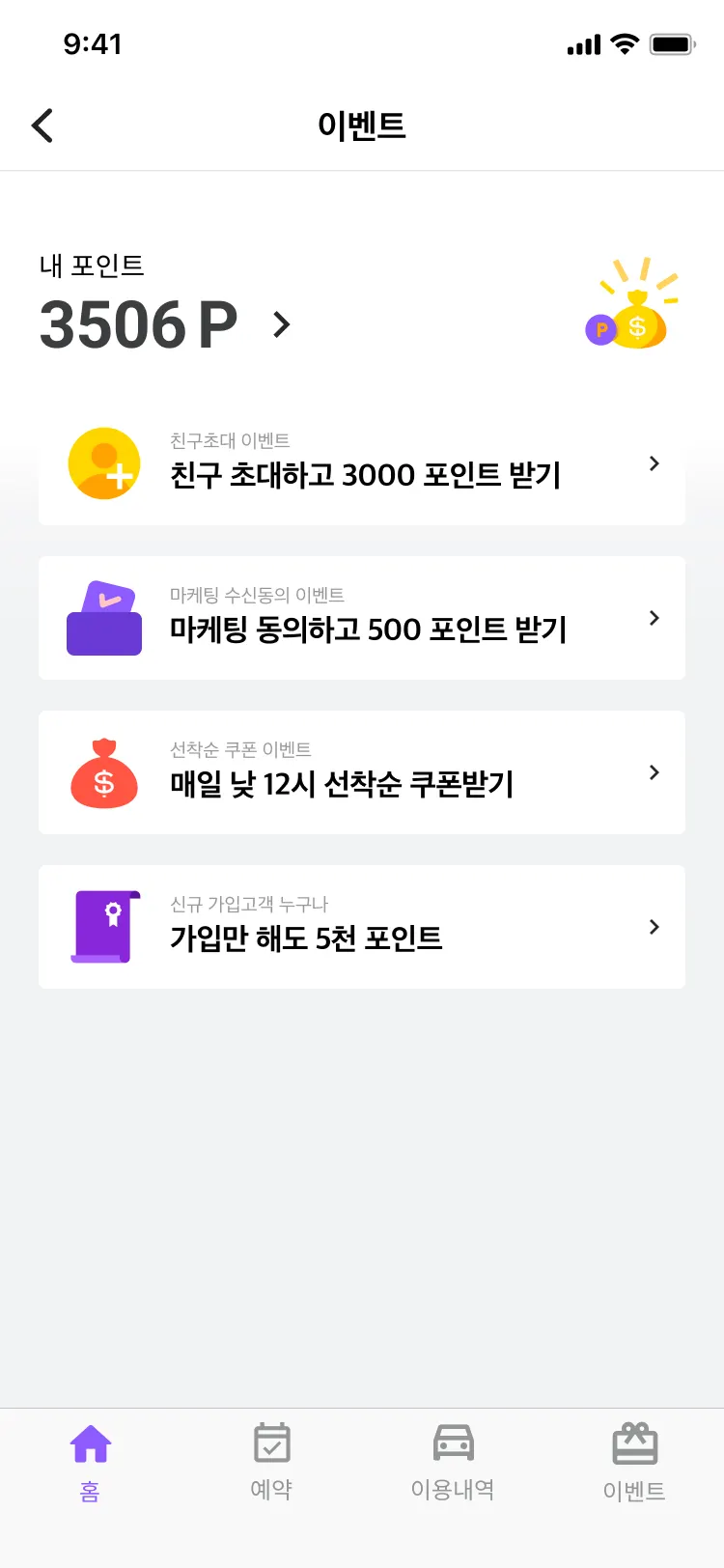The width and height of the screenshot is (724, 1568).
Task: Switch to the 홈 tab
Action: (x=90, y=1462)
